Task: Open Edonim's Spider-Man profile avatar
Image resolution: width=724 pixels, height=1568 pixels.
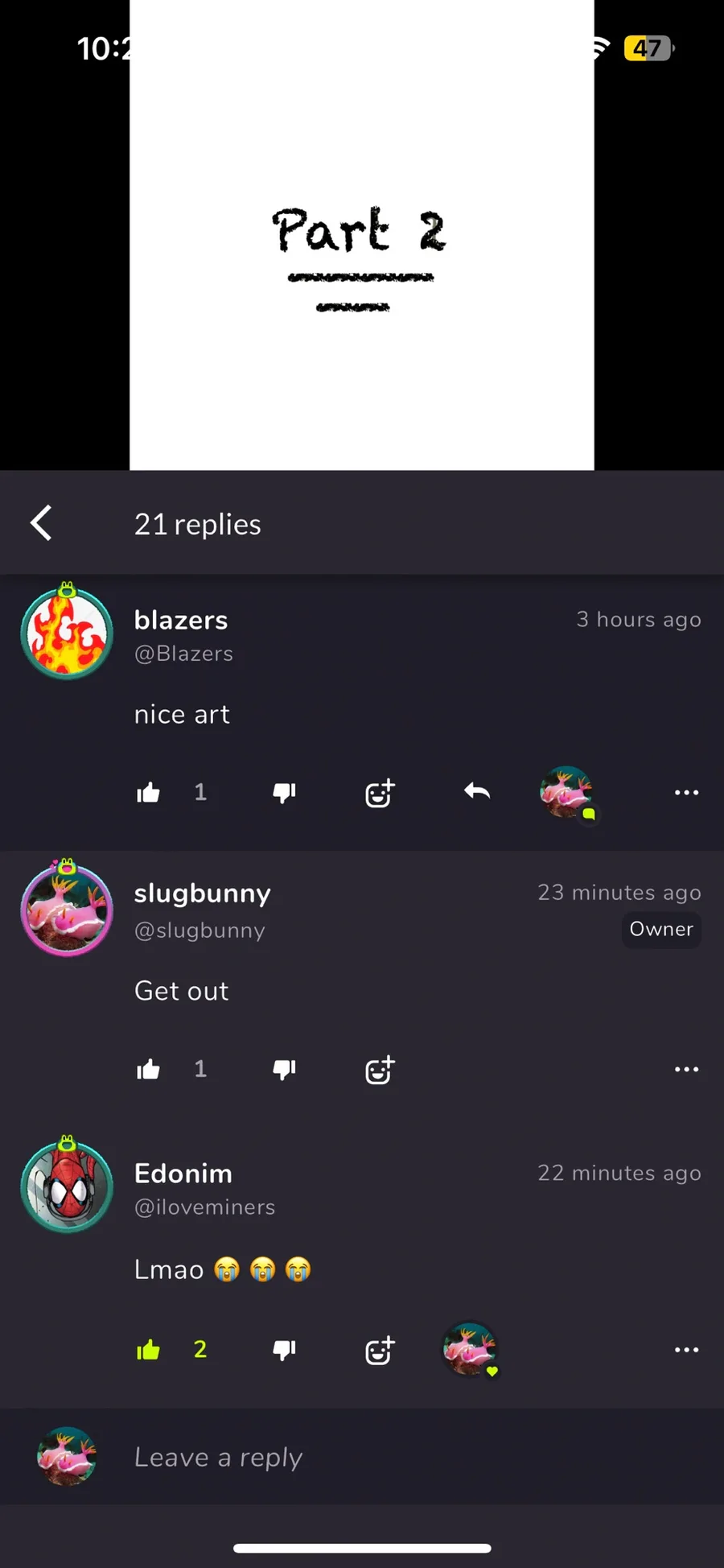Action: (67, 1186)
